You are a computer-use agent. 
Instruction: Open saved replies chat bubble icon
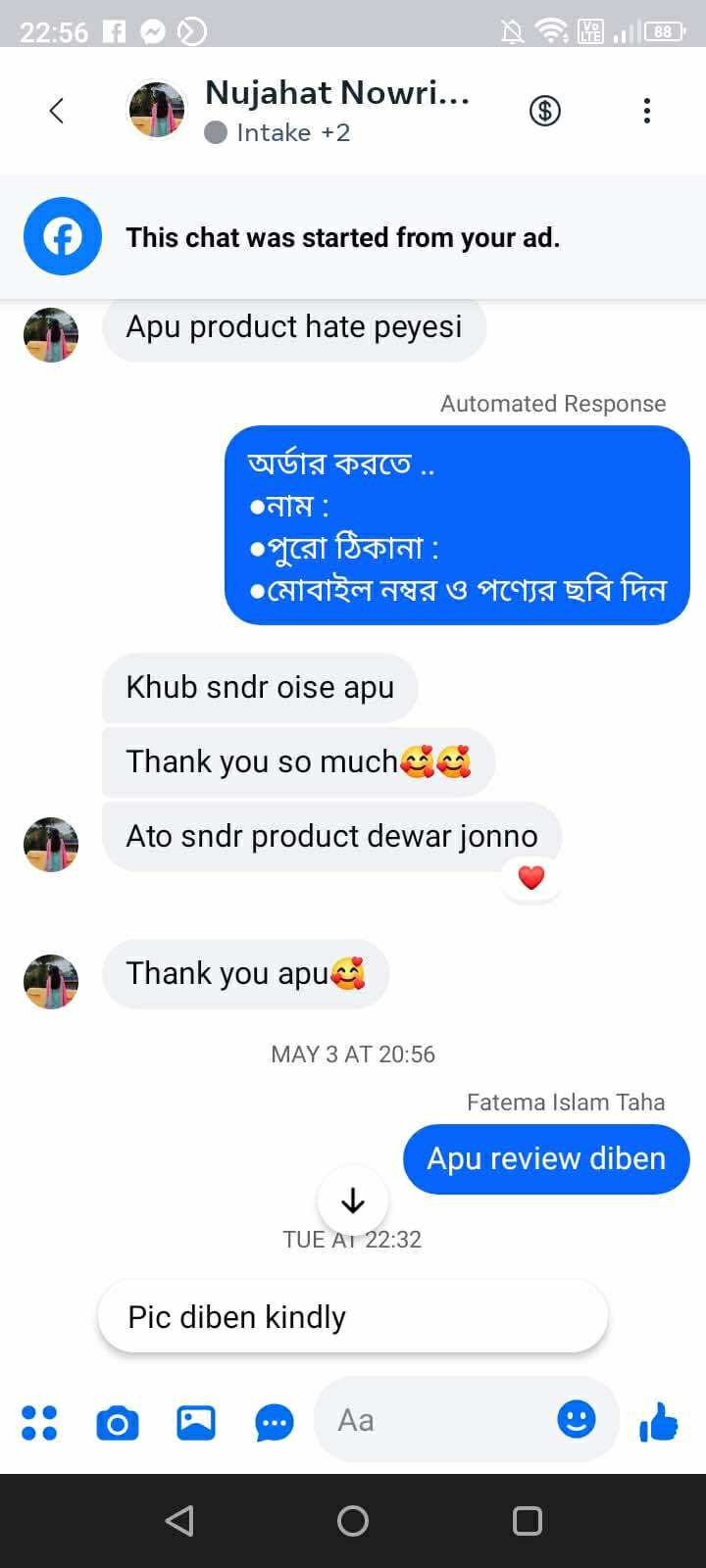(x=275, y=1422)
